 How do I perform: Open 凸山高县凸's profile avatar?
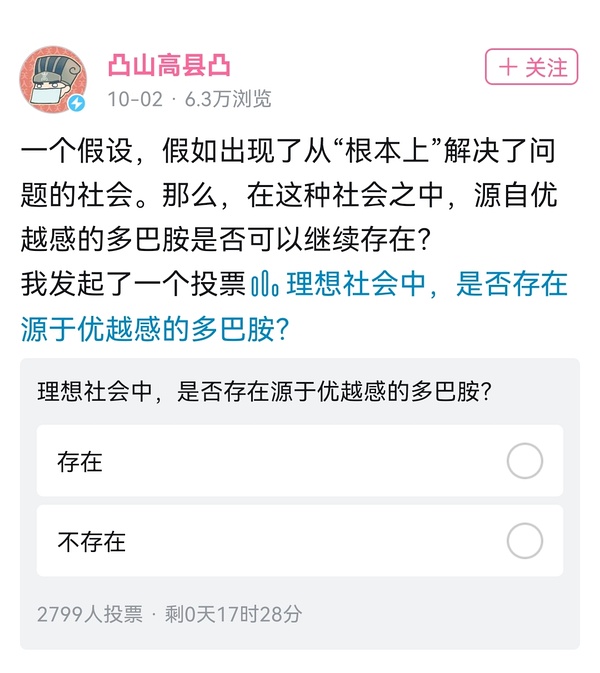coord(52,79)
